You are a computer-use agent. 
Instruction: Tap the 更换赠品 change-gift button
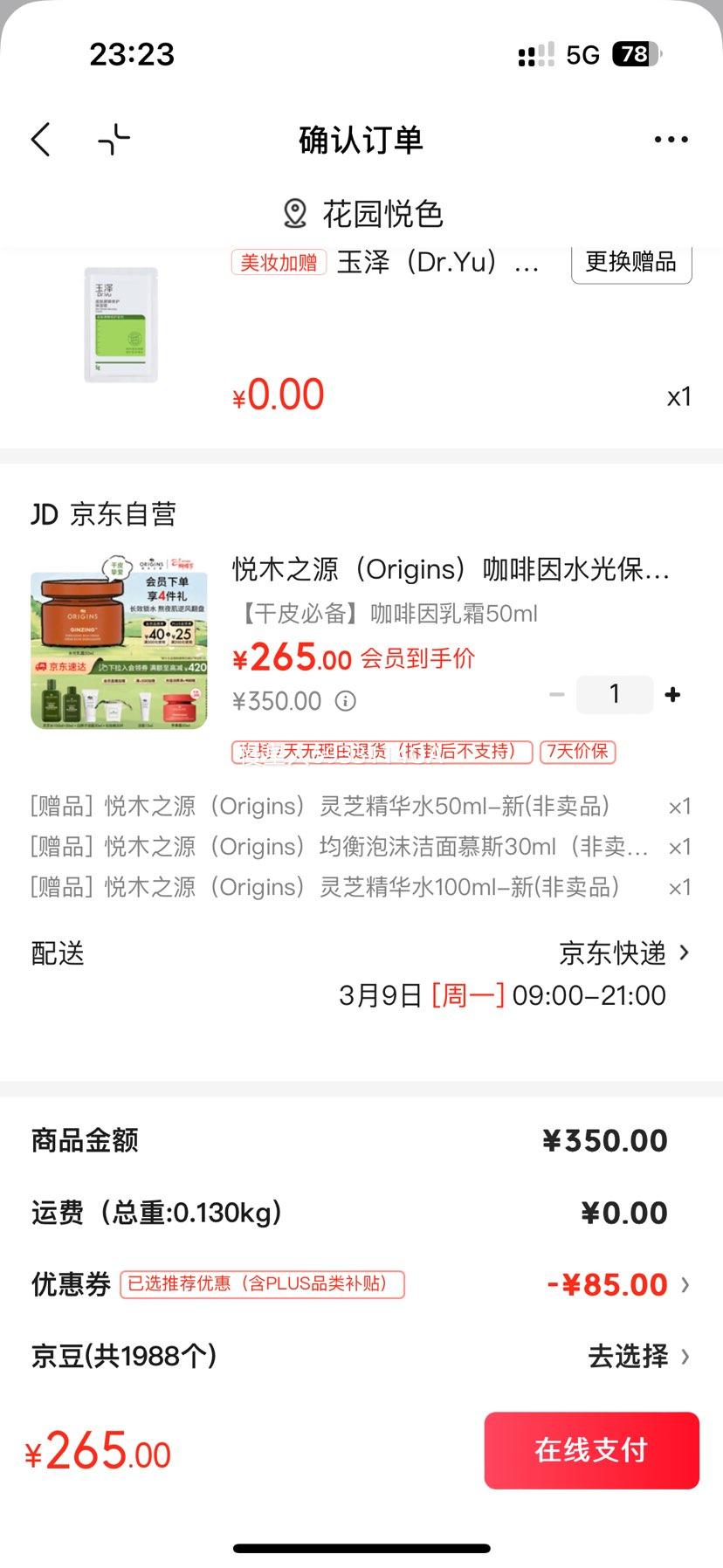(630, 262)
